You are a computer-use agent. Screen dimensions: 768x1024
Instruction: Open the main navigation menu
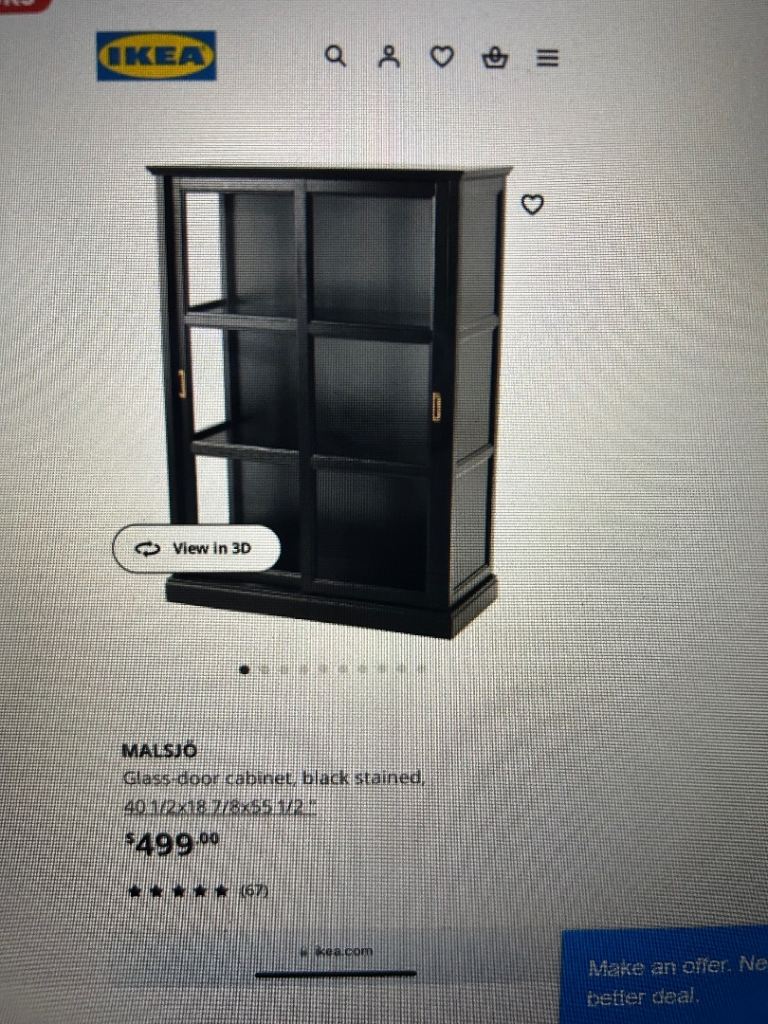coord(546,58)
